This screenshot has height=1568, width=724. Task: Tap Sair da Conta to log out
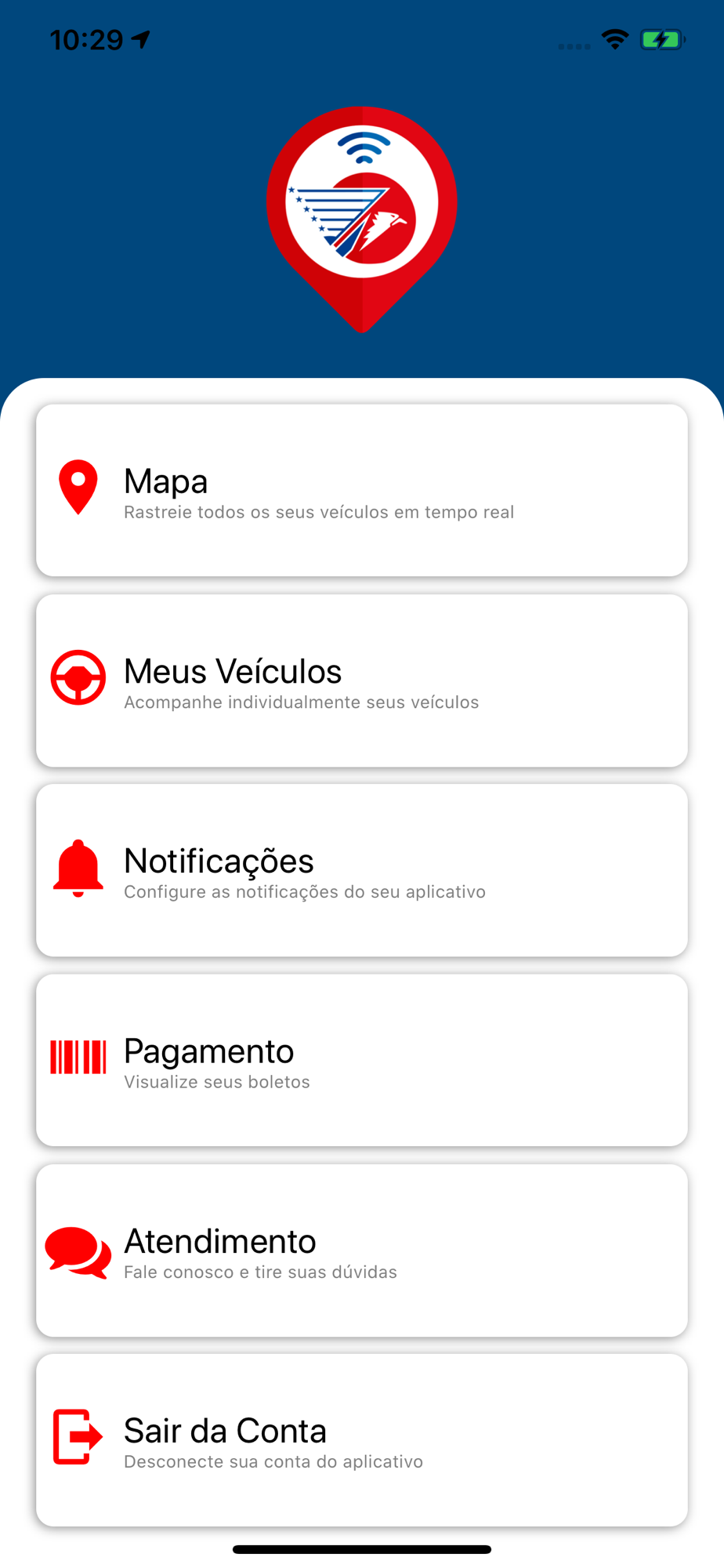pyautogui.click(x=362, y=1440)
